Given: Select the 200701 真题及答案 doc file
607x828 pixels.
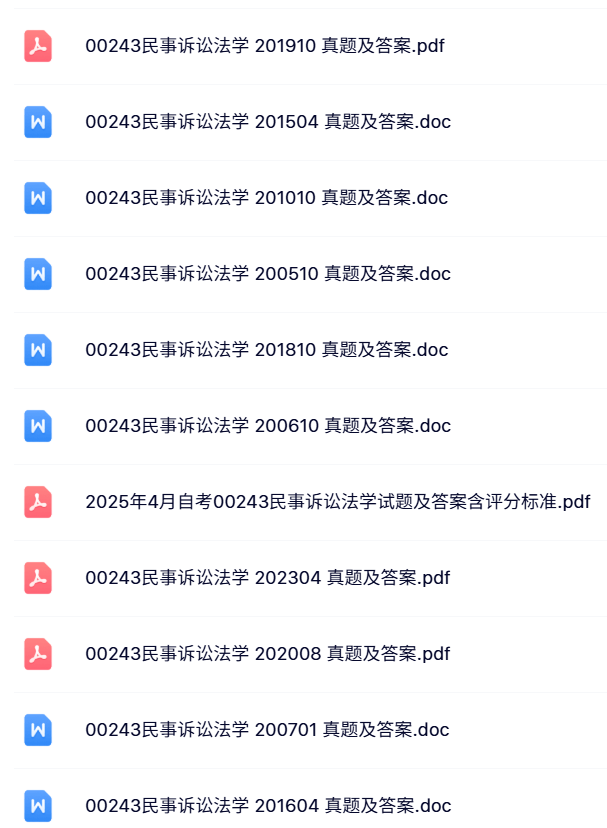Looking at the screenshot, I should click(x=267, y=730).
